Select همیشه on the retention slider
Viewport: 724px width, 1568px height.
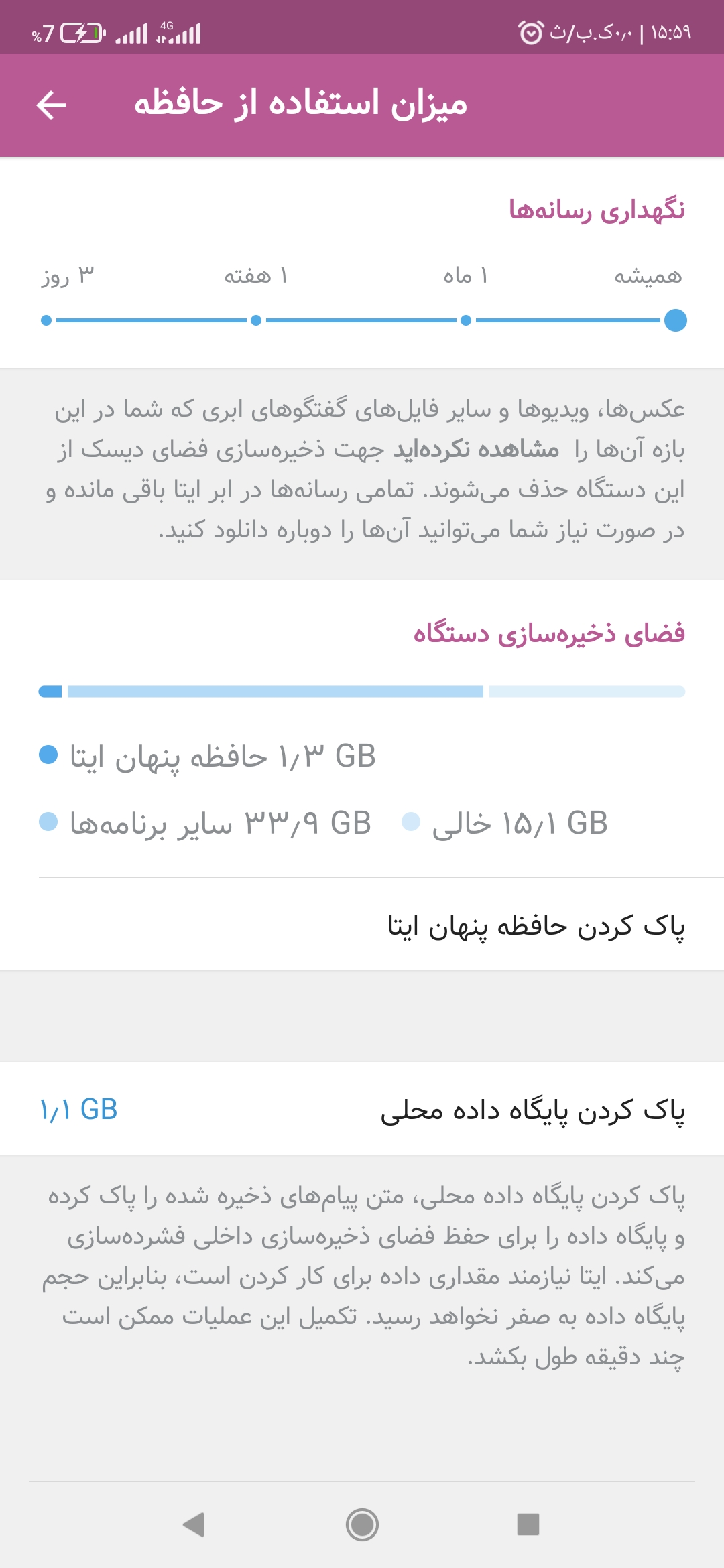pos(675,320)
